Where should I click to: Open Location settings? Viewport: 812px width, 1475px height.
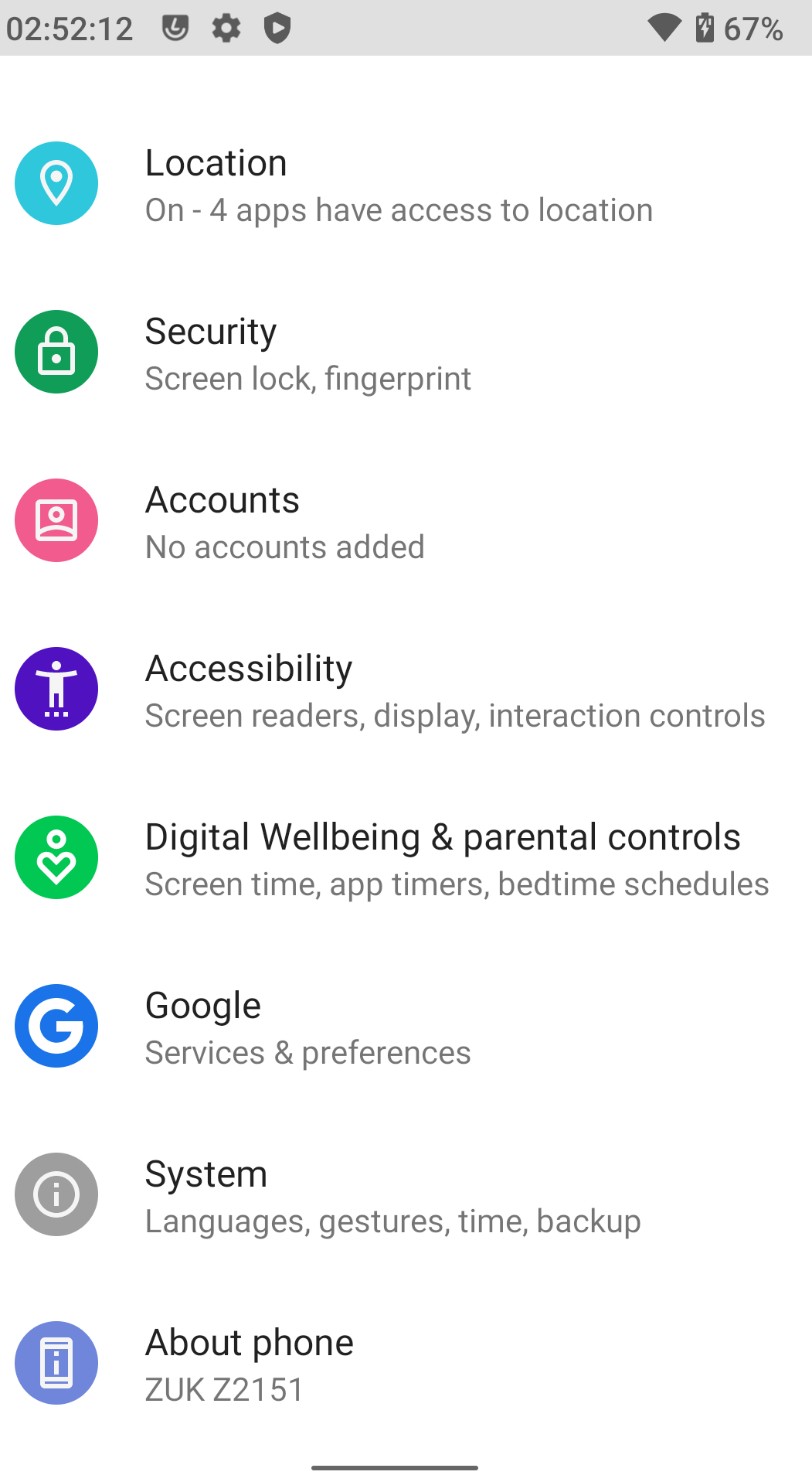tap(399, 185)
